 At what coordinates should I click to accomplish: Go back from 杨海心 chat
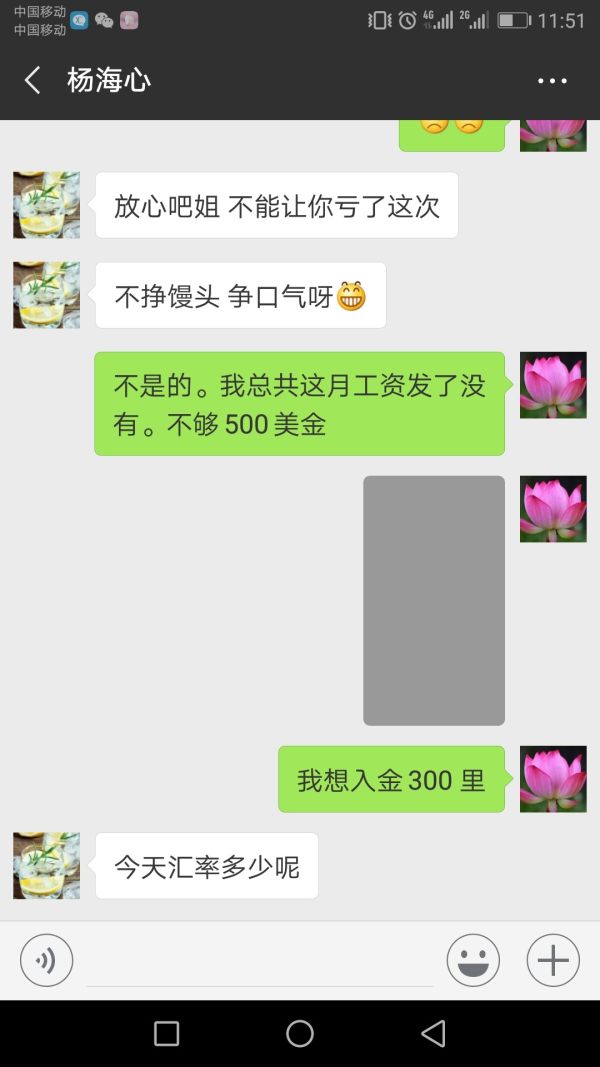pos(33,80)
